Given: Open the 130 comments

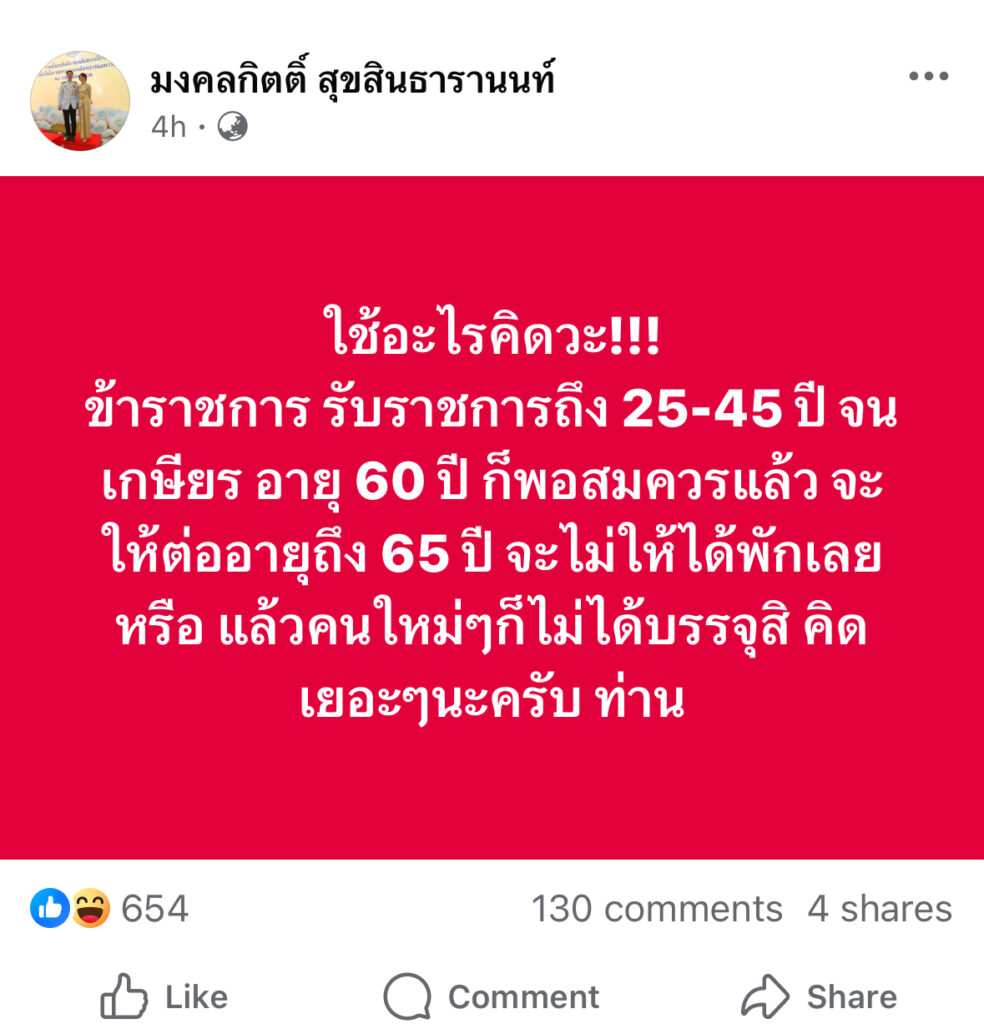Looking at the screenshot, I should (x=656, y=909).
